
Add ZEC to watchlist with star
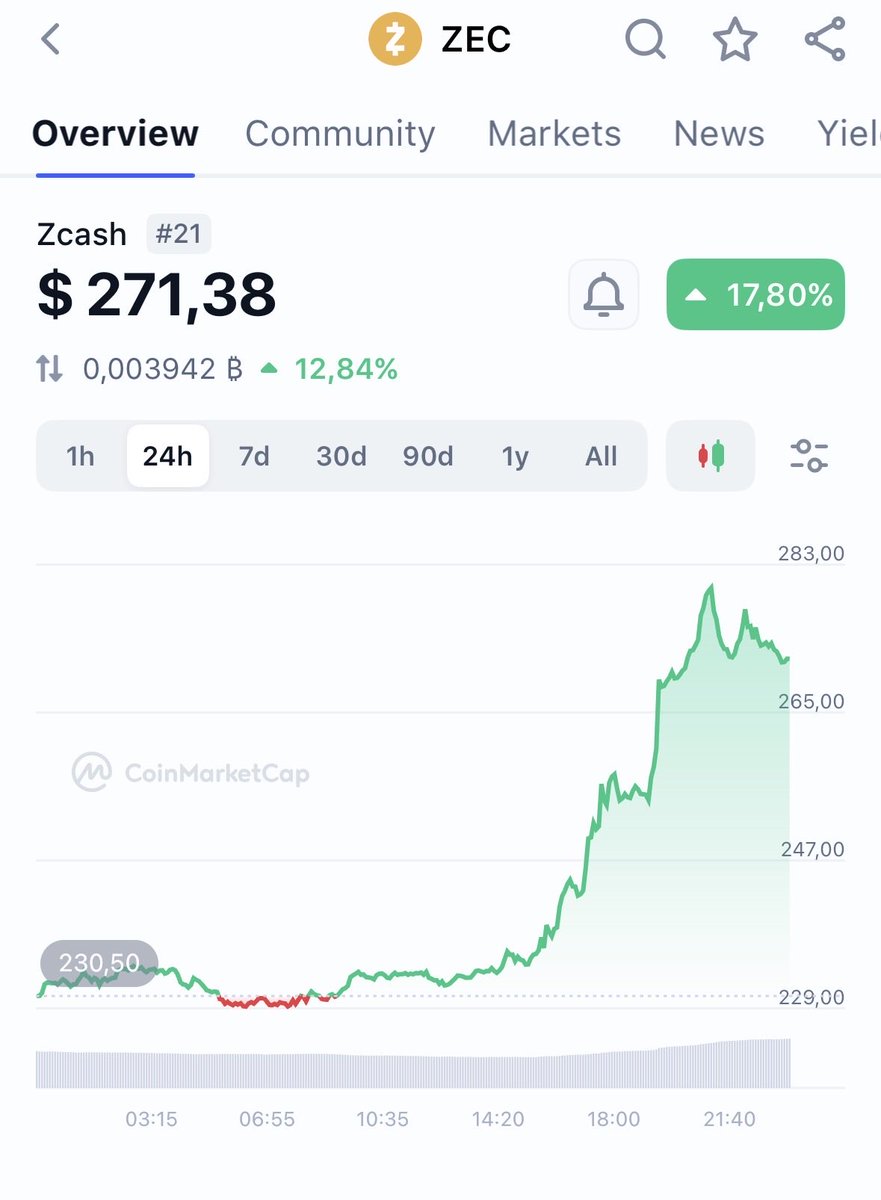735,40
